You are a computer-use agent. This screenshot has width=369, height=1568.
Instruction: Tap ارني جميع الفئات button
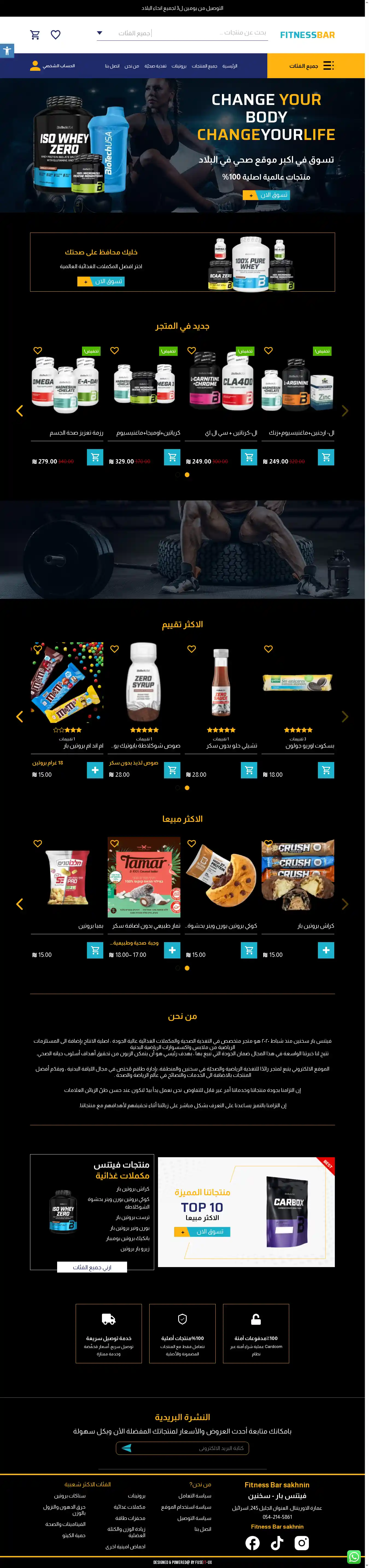coord(92,1267)
